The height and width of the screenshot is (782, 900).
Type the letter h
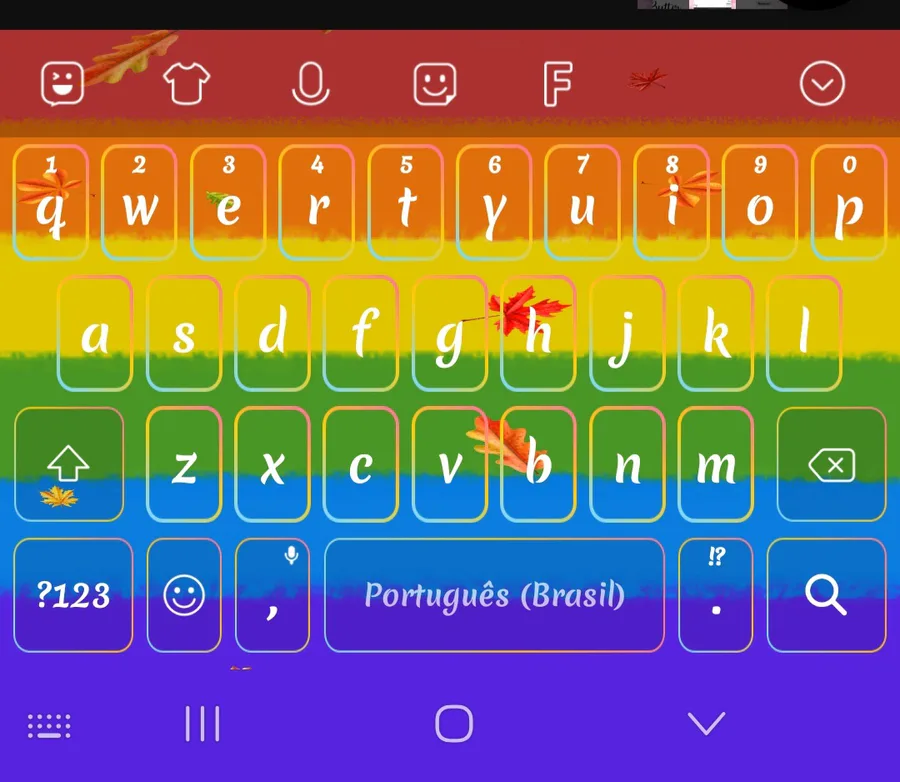point(538,334)
